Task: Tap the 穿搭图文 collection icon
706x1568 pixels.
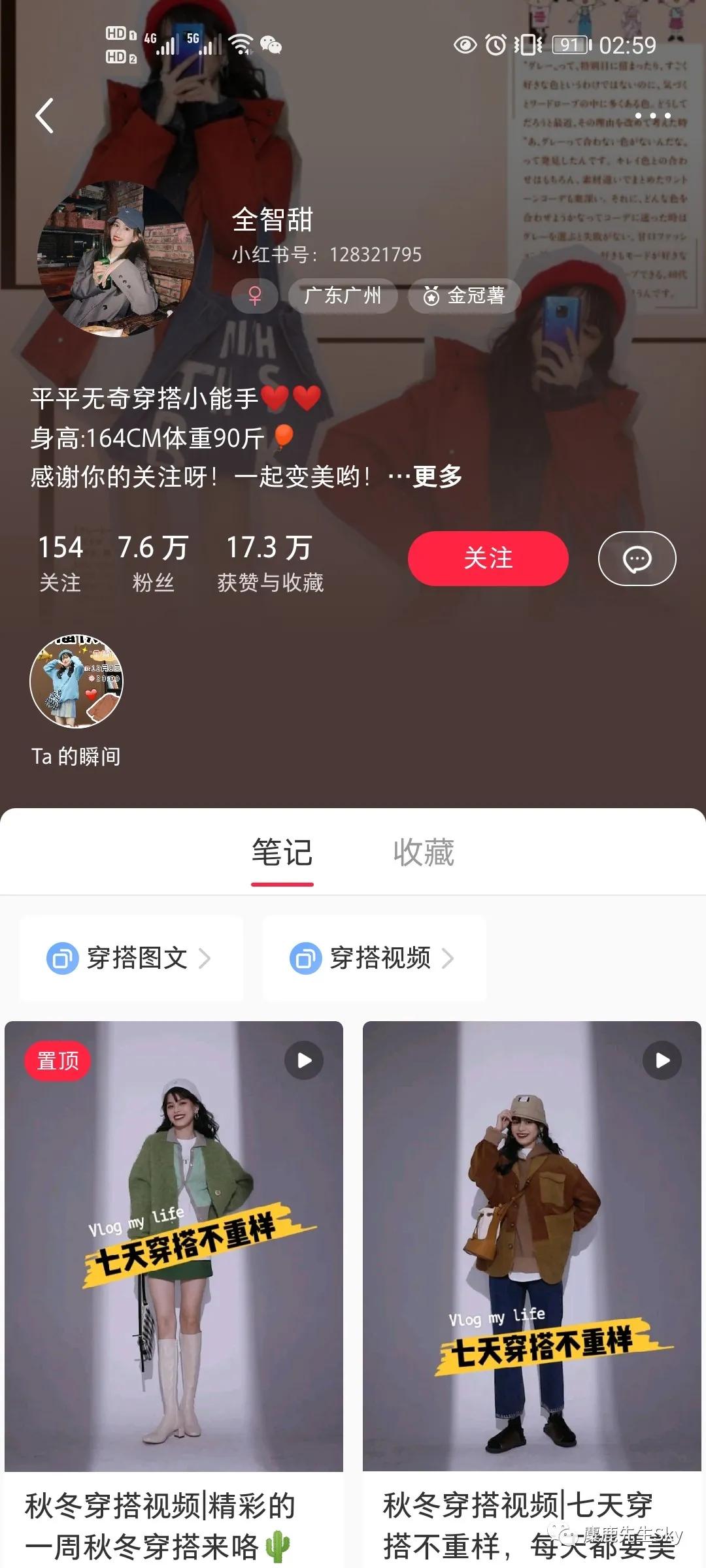Action: point(60,958)
